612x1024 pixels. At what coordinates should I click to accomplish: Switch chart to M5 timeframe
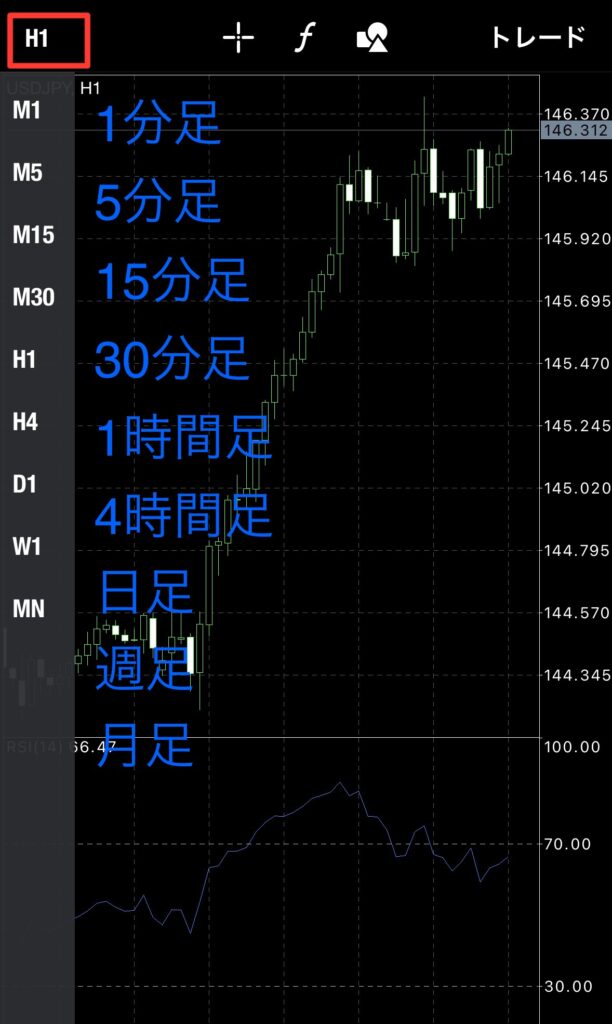click(x=27, y=172)
